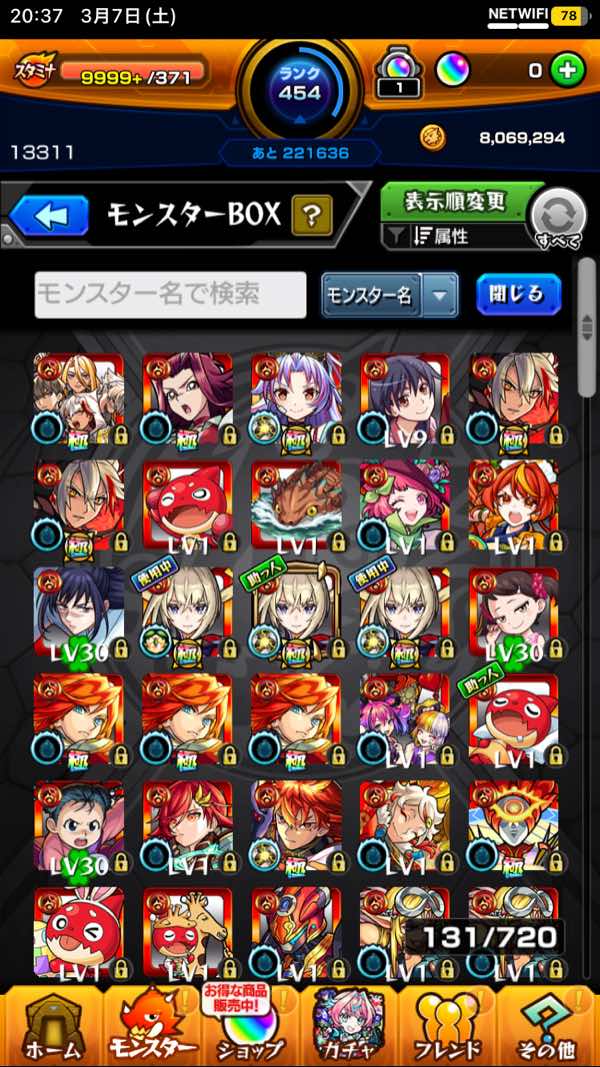Select the brown sea dragon monster tile
Screen dimensions: 600x1067
(296, 506)
